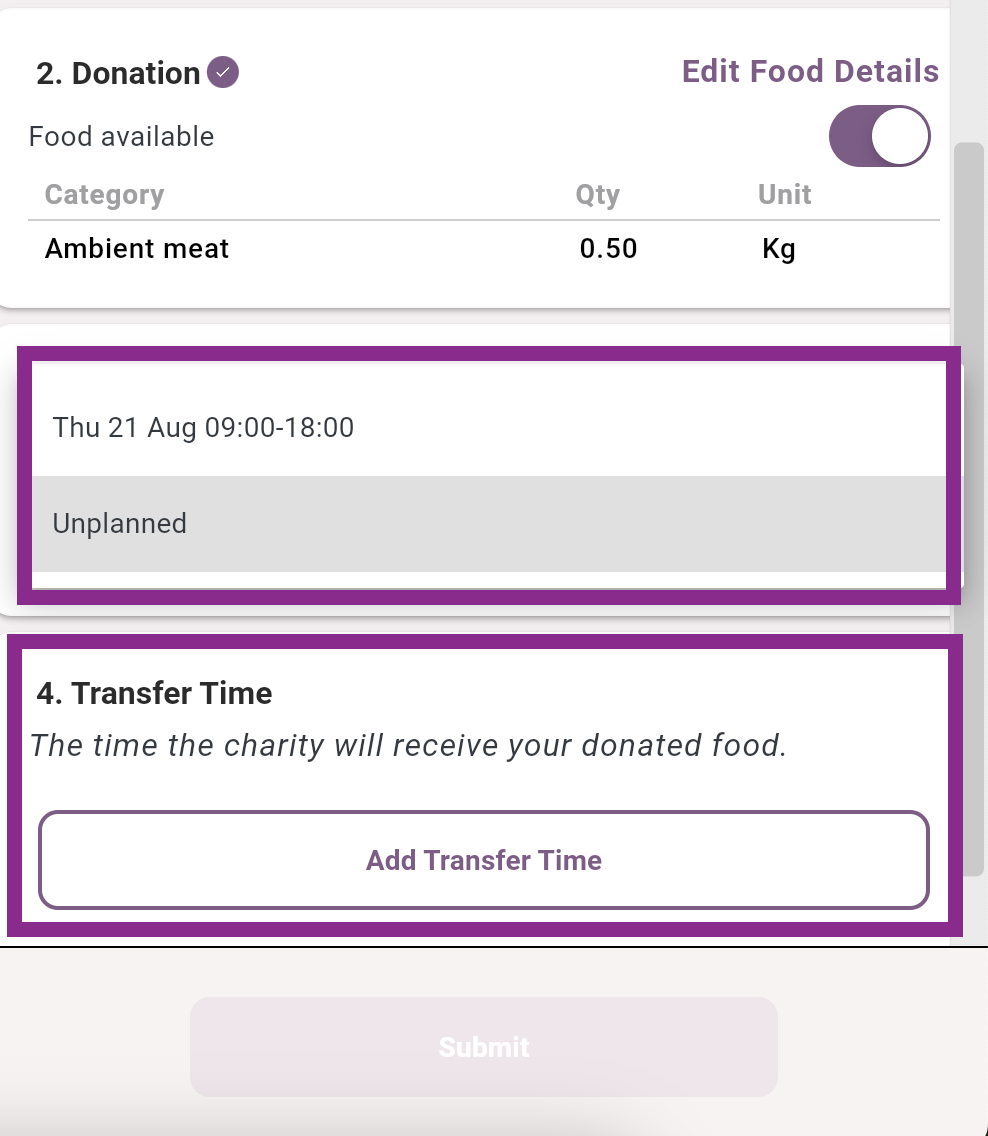Viewport: 988px width, 1136px height.
Task: Toggle the Food available switch
Action: pyautogui.click(x=879, y=136)
